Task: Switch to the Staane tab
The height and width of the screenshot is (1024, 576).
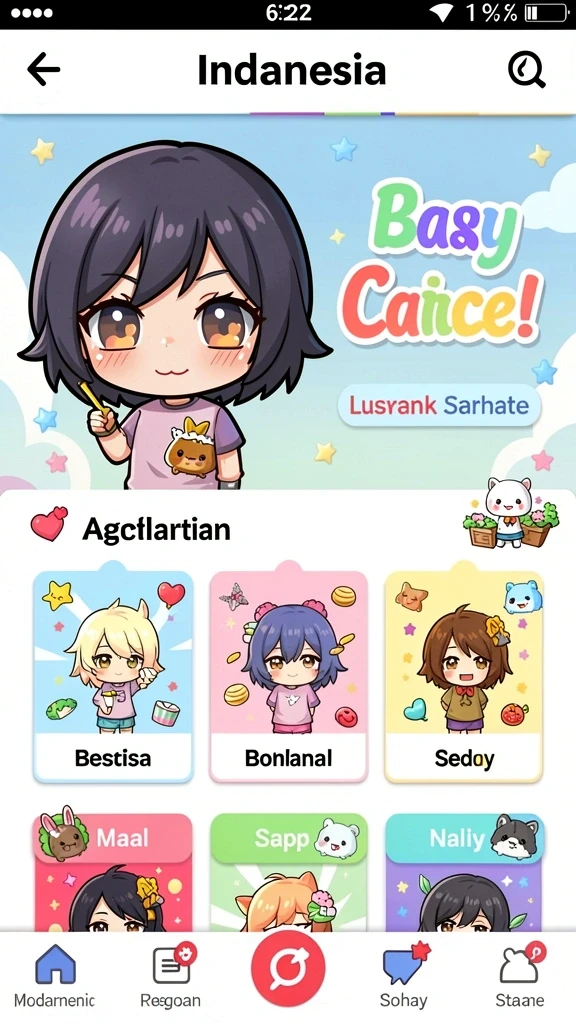Action: tap(520, 976)
